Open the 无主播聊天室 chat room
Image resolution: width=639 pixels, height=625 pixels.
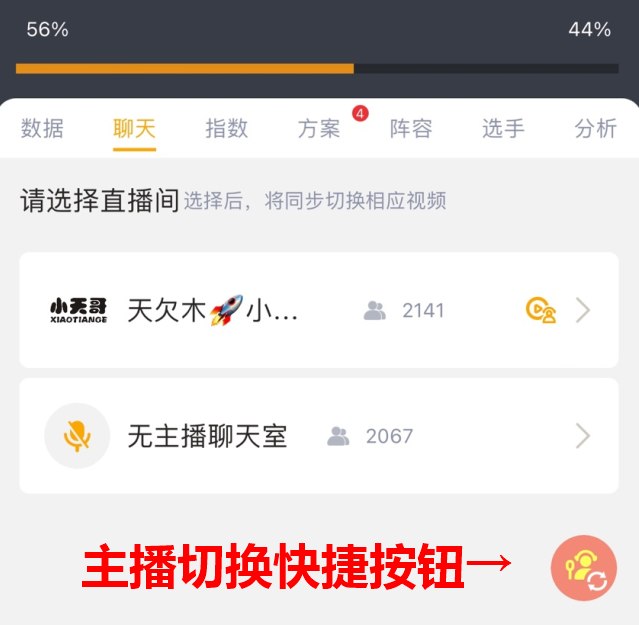(318, 436)
